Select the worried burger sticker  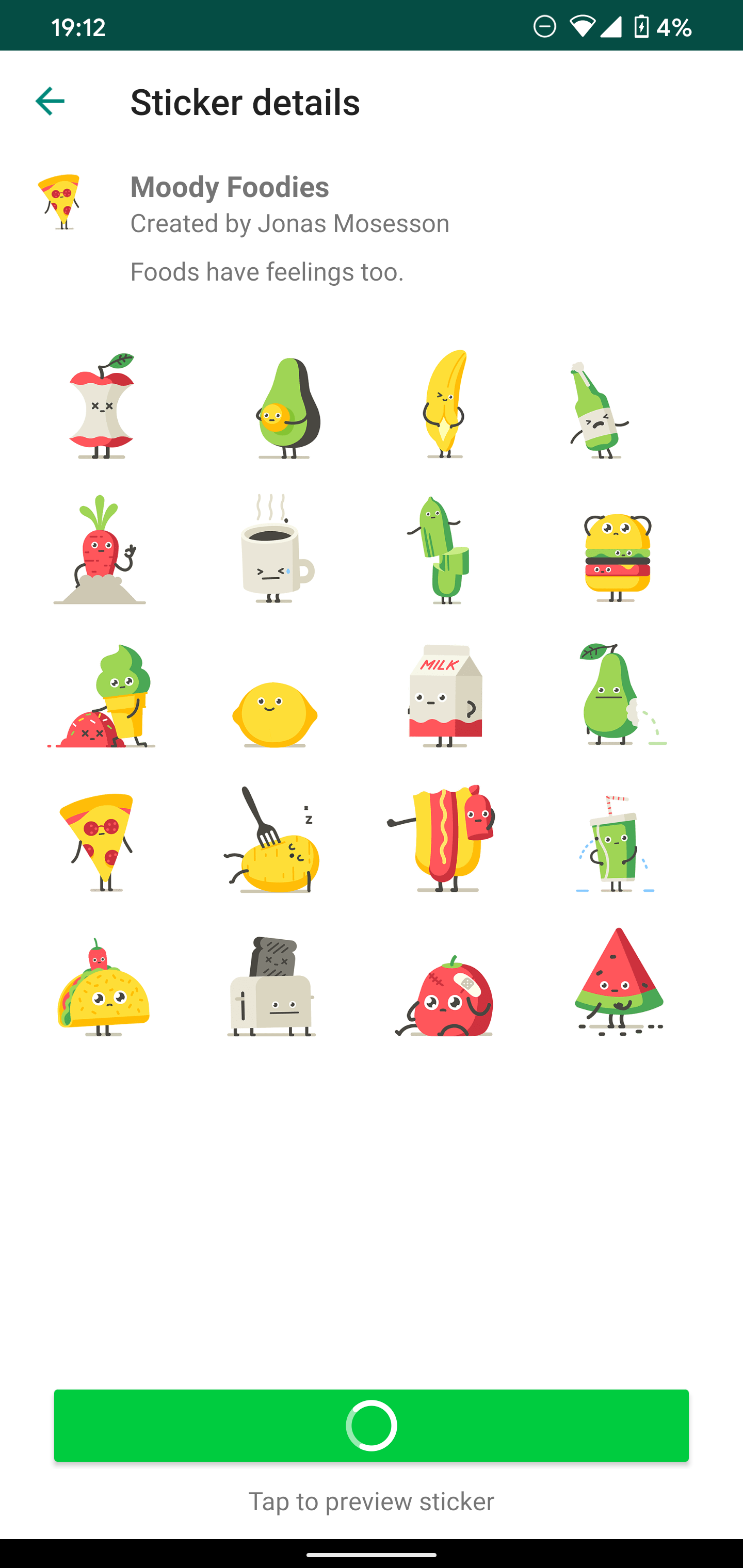[x=615, y=554]
